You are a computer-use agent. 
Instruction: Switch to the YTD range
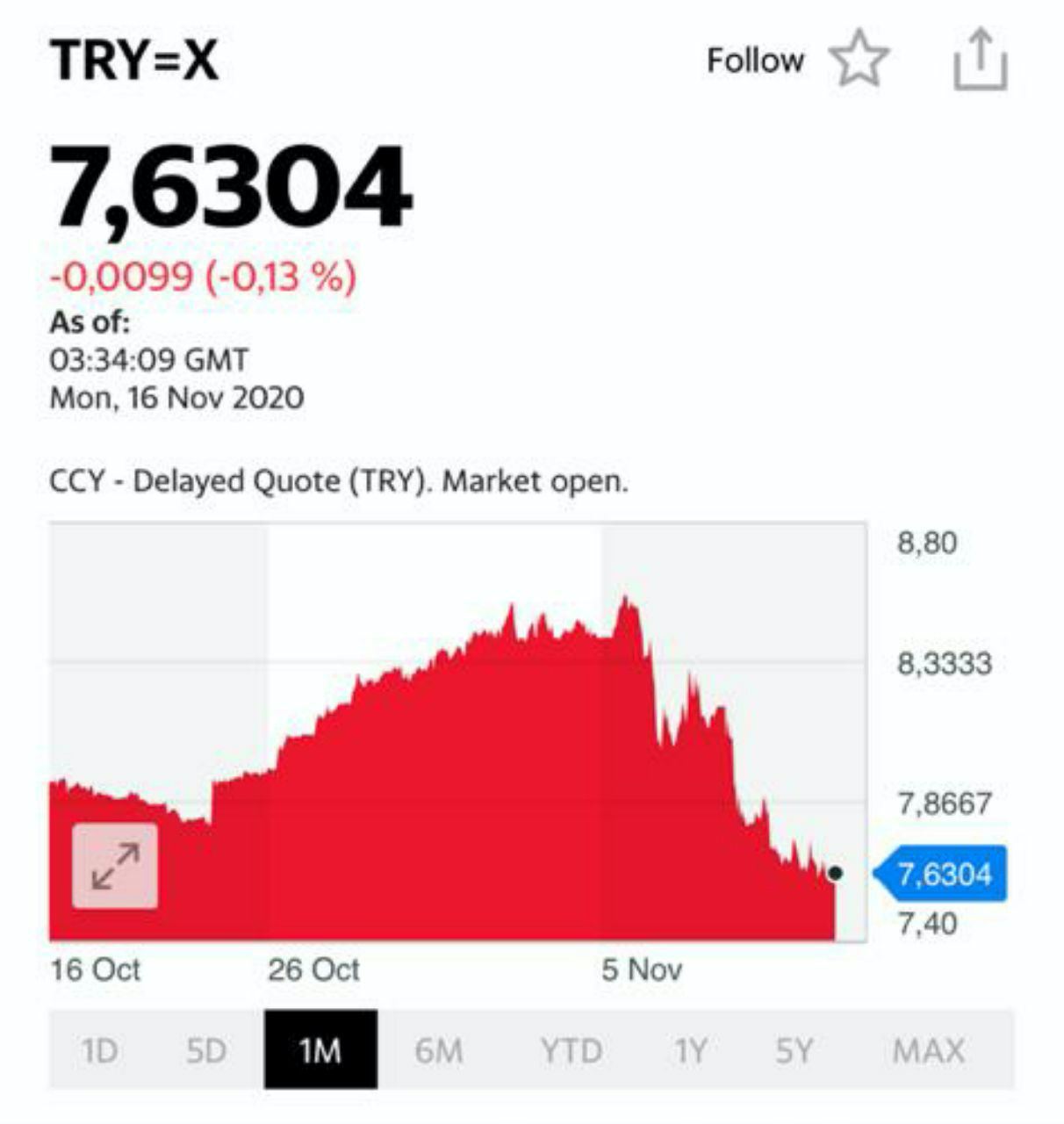[571, 1050]
